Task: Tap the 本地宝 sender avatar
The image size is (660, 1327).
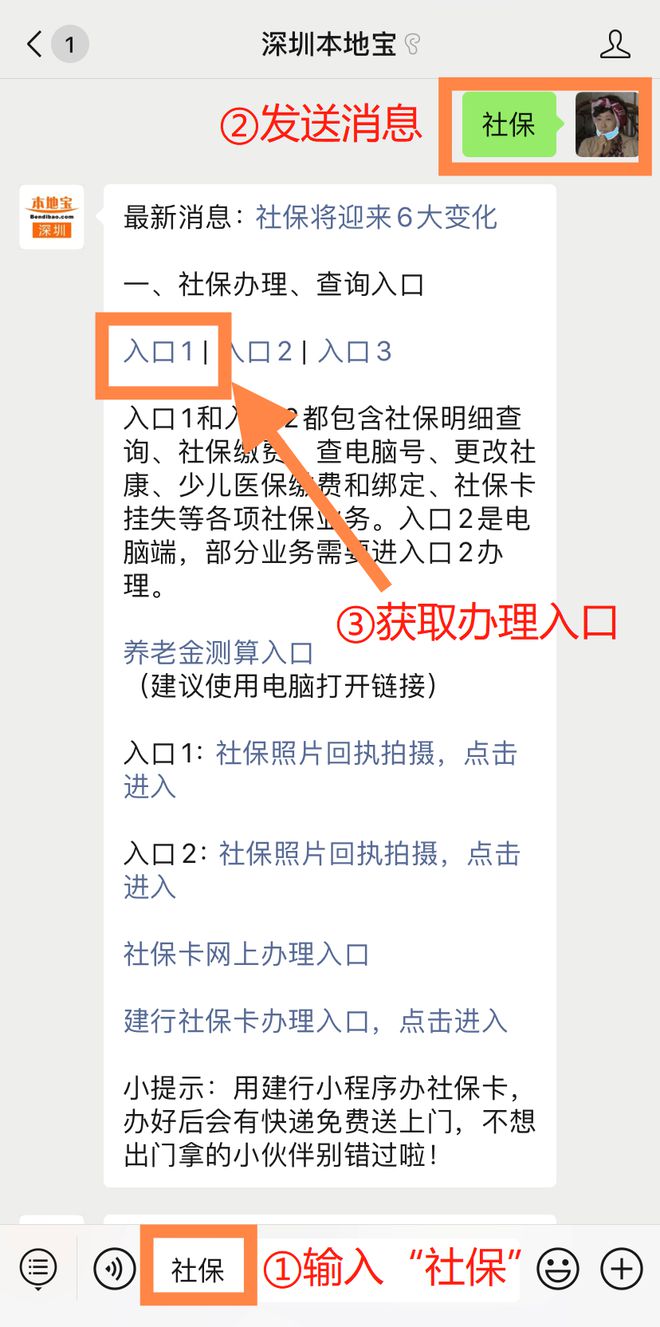Action: coord(52,217)
